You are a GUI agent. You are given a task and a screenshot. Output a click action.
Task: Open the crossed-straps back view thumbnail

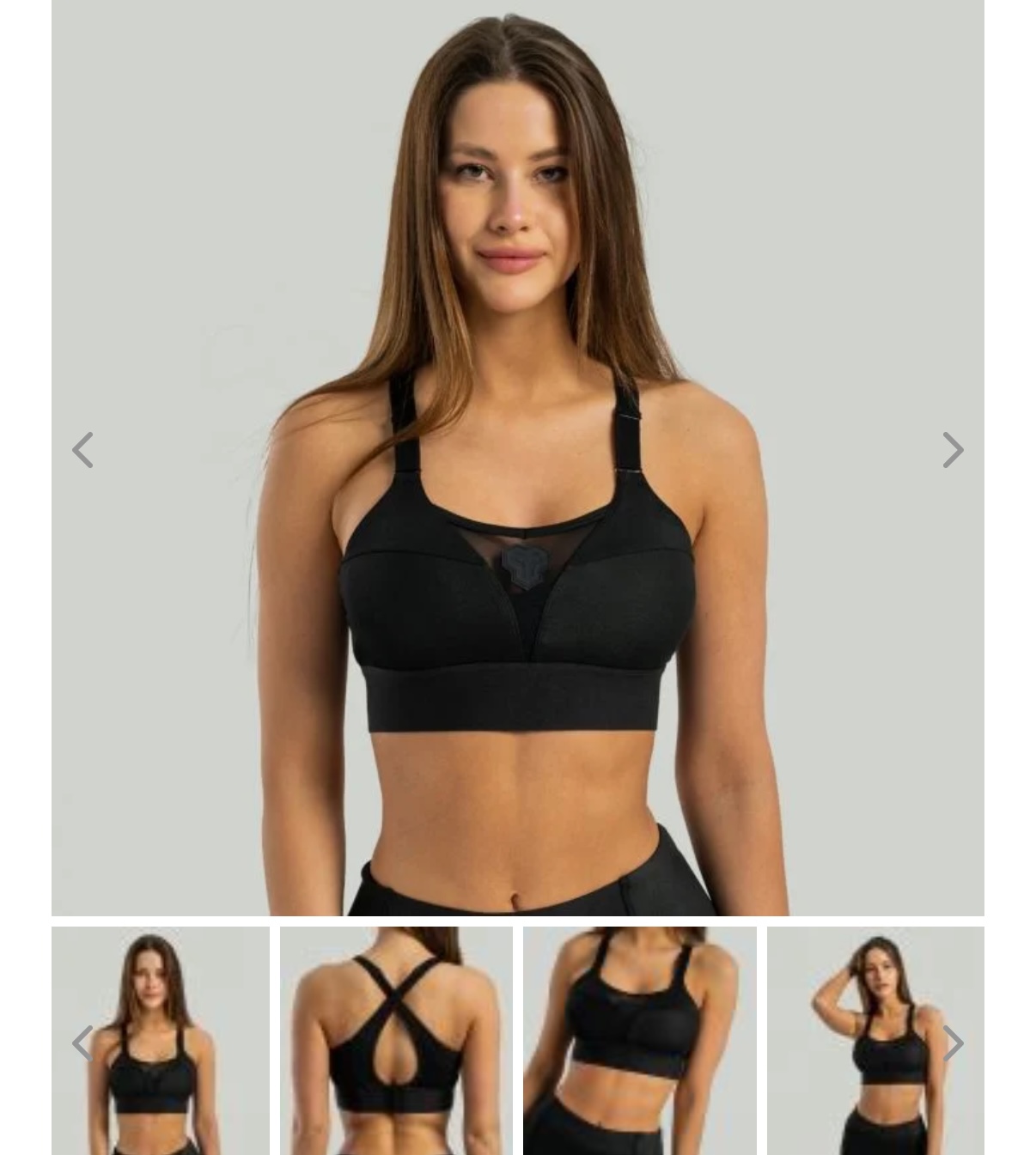396,1040
